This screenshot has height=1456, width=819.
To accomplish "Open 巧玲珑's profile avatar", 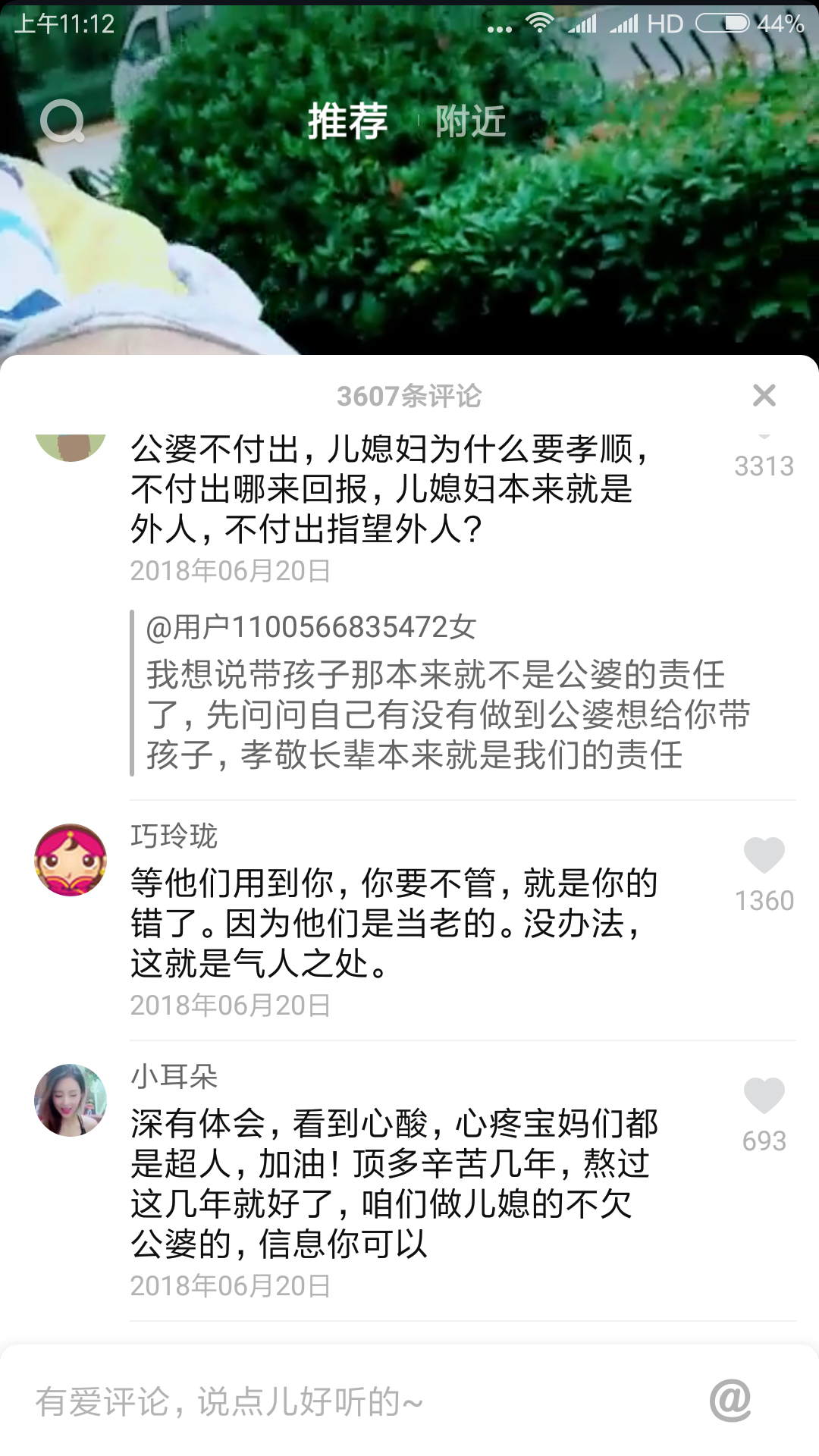I will [72, 857].
